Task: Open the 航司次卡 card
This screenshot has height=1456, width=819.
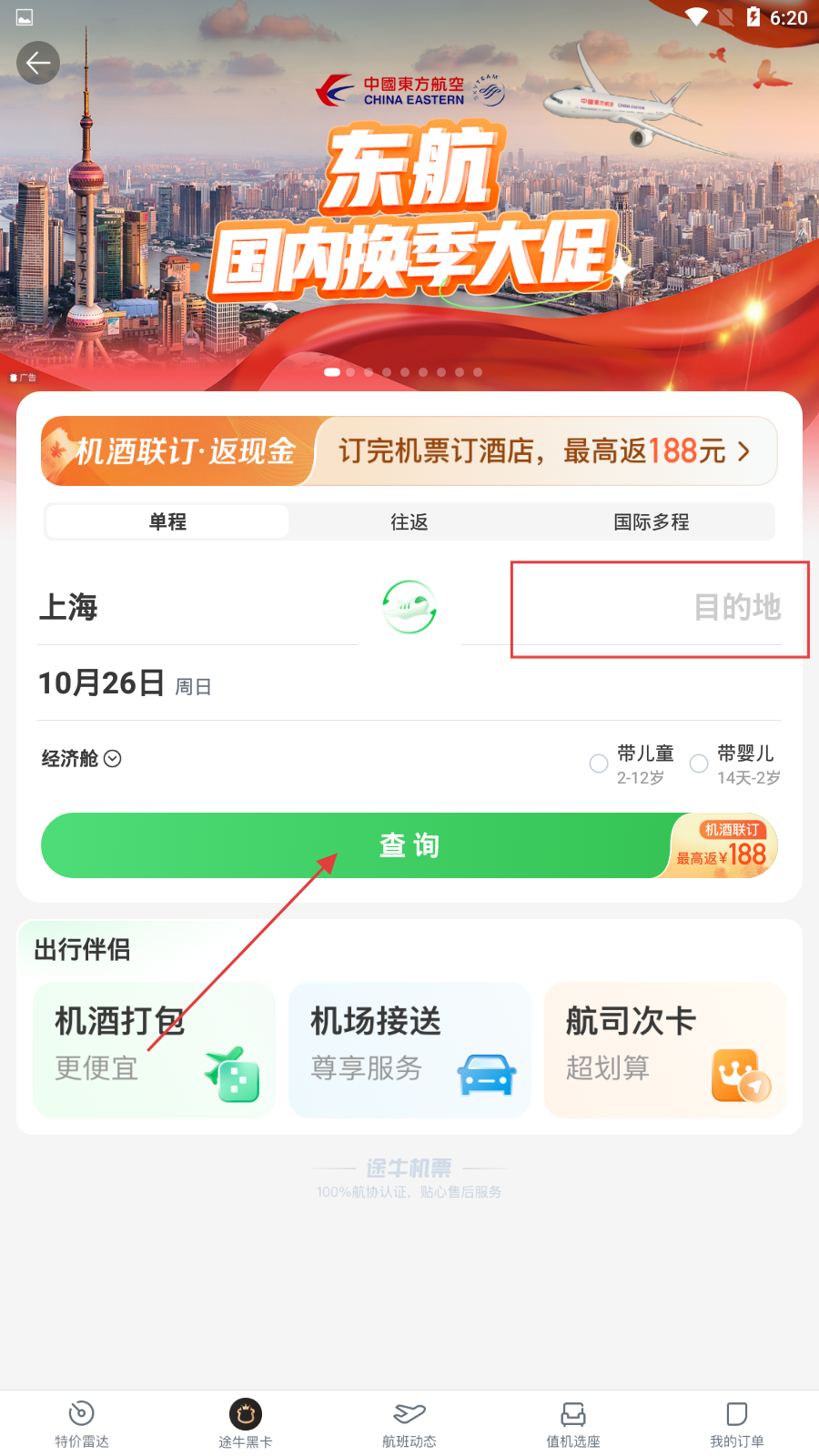Action: click(x=665, y=1049)
